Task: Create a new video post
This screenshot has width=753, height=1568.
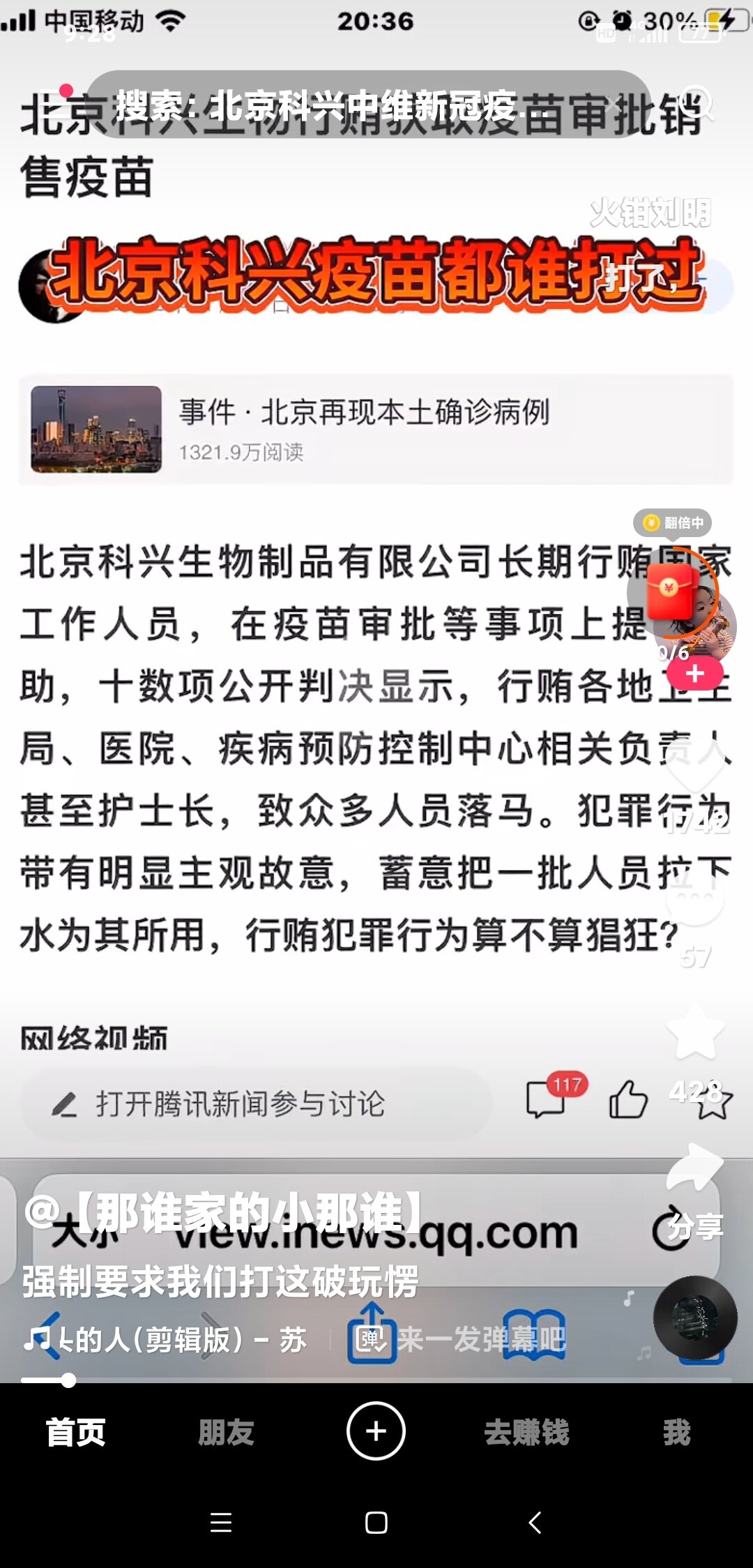Action: pos(376,1431)
